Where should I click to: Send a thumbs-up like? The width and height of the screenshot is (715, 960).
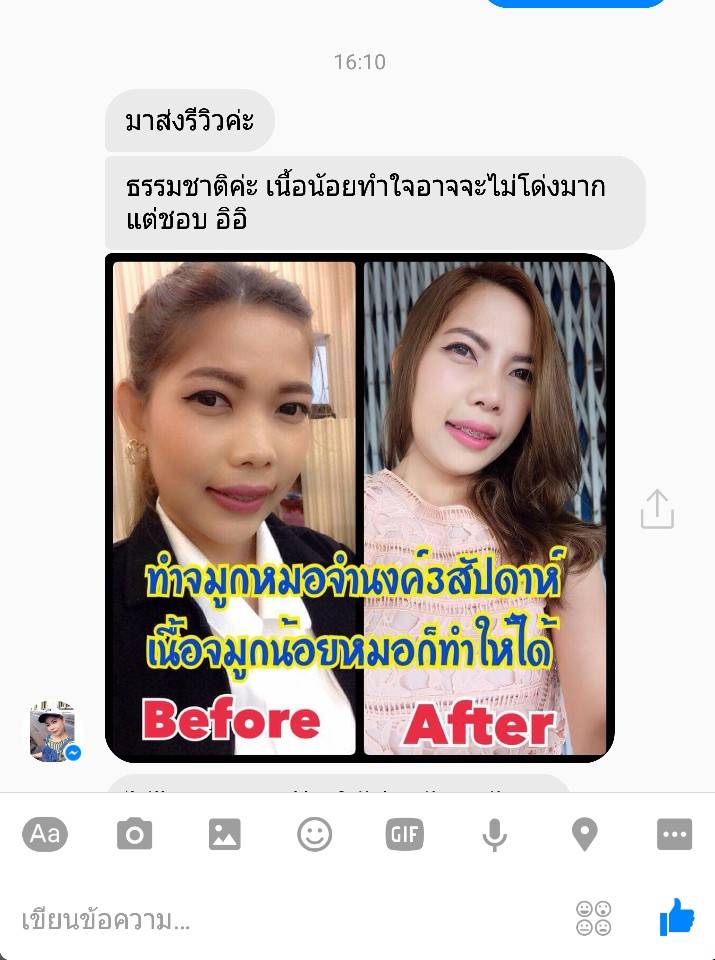(x=677, y=916)
